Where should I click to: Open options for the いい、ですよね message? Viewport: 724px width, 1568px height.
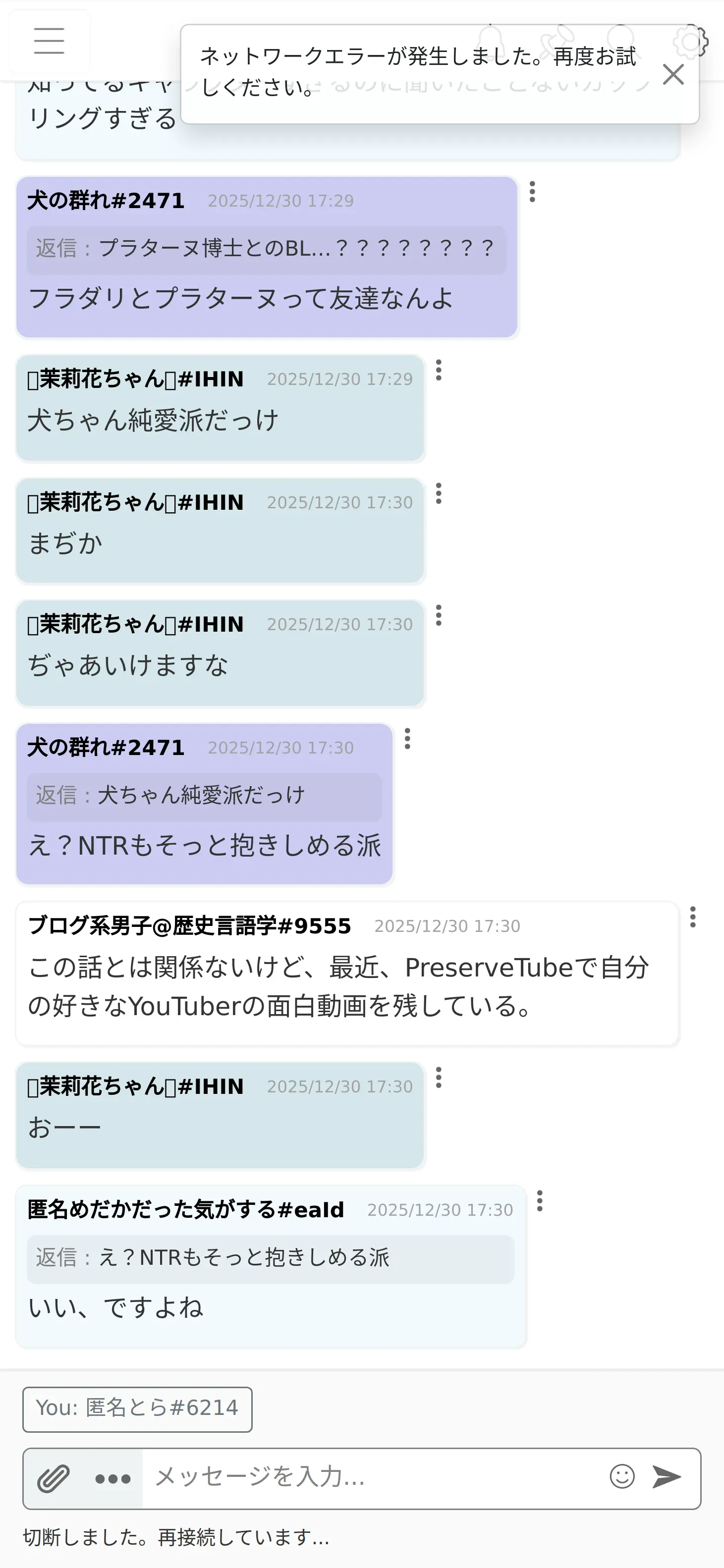[x=540, y=1201]
